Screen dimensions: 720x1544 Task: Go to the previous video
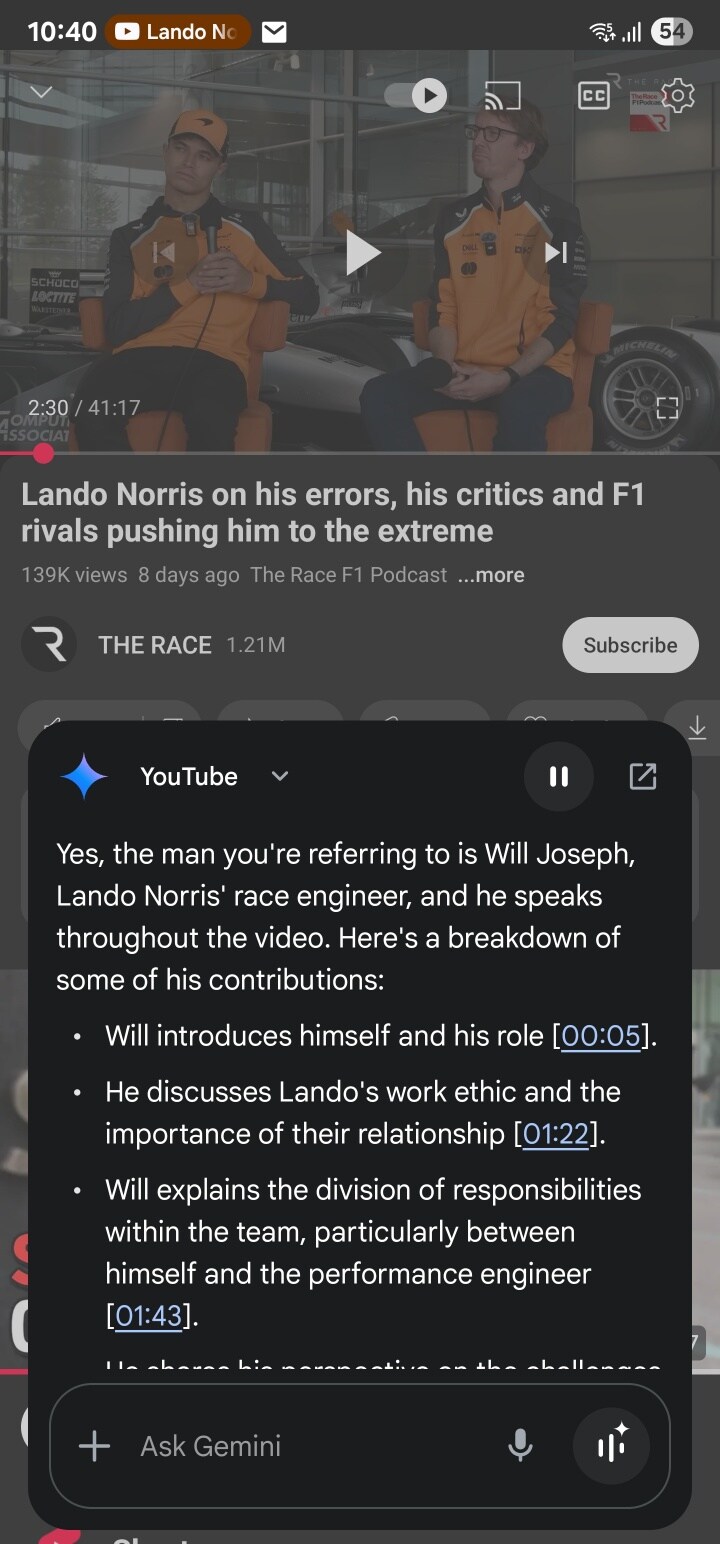[164, 253]
